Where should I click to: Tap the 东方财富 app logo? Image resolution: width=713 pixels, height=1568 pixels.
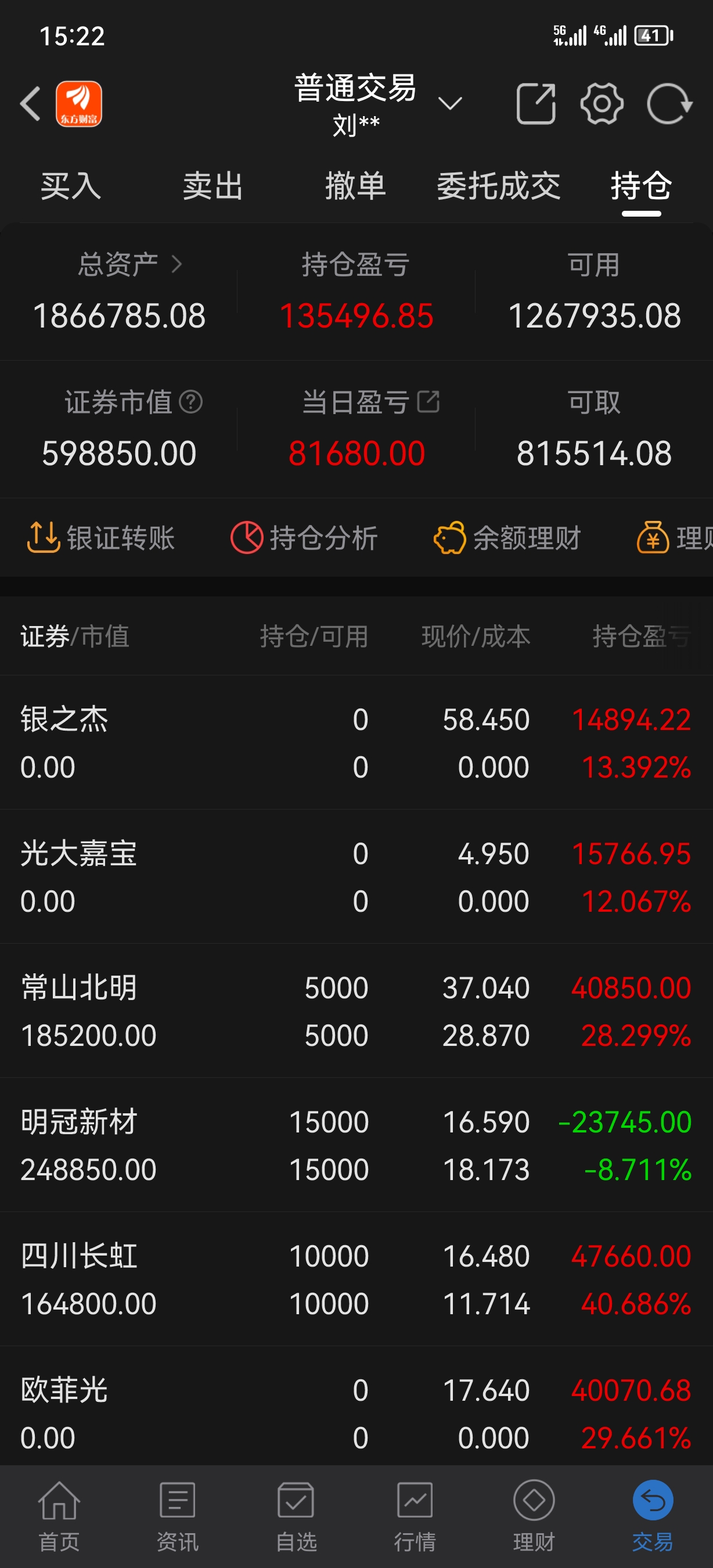pyautogui.click(x=78, y=104)
